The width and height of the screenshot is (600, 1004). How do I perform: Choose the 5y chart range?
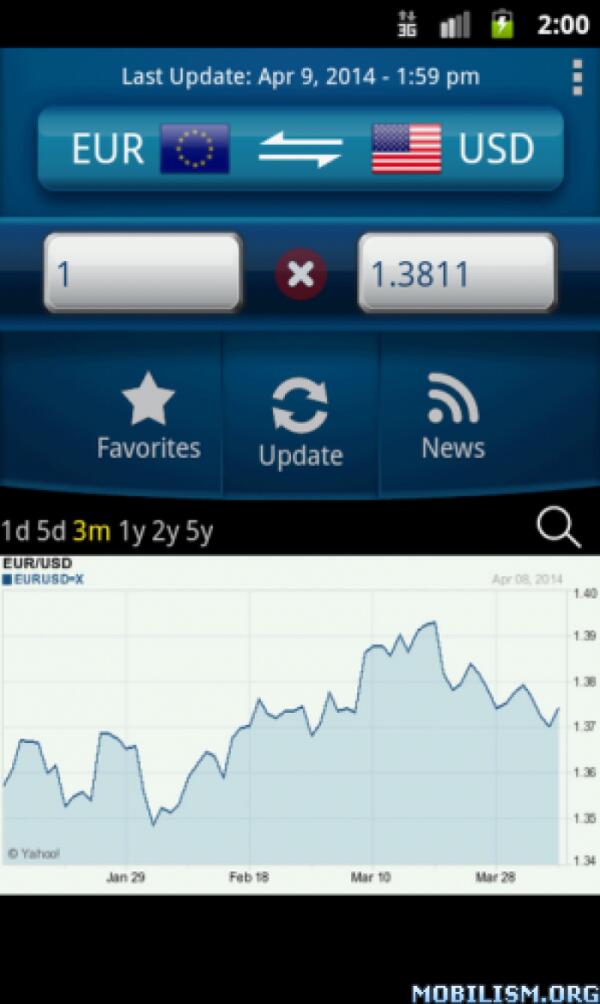[199, 531]
